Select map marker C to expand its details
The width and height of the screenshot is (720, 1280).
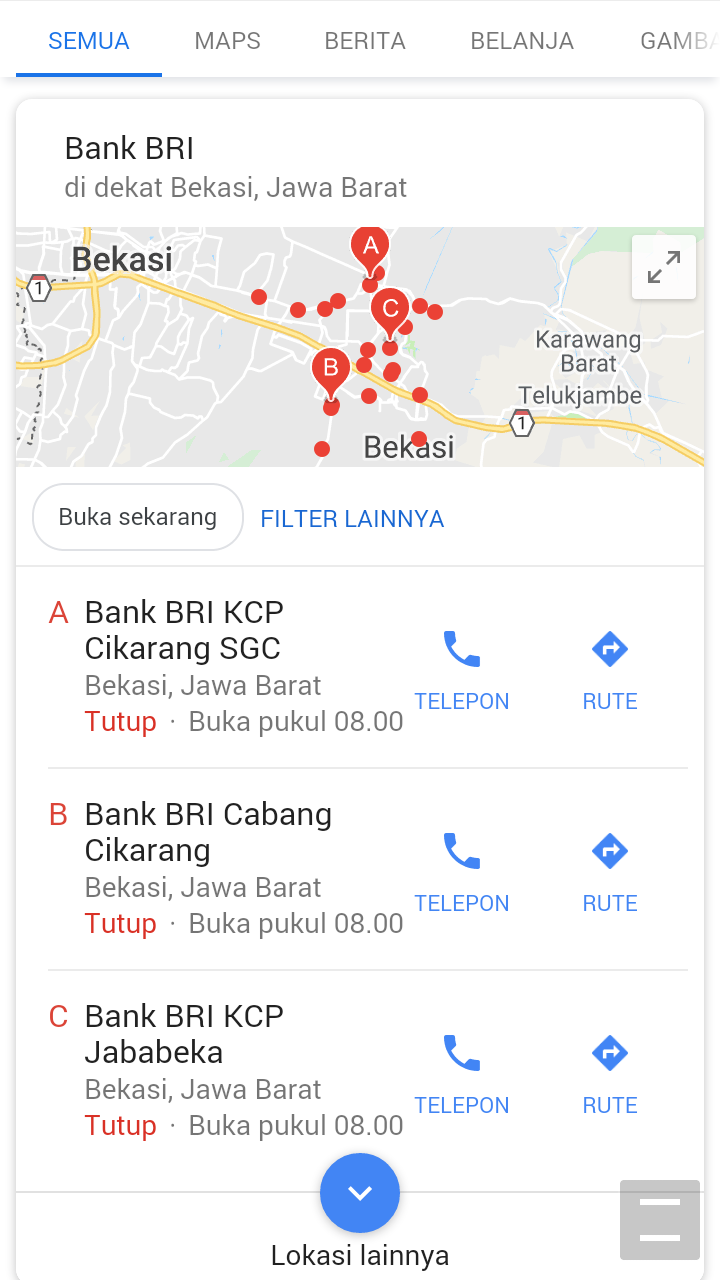pyautogui.click(x=390, y=310)
